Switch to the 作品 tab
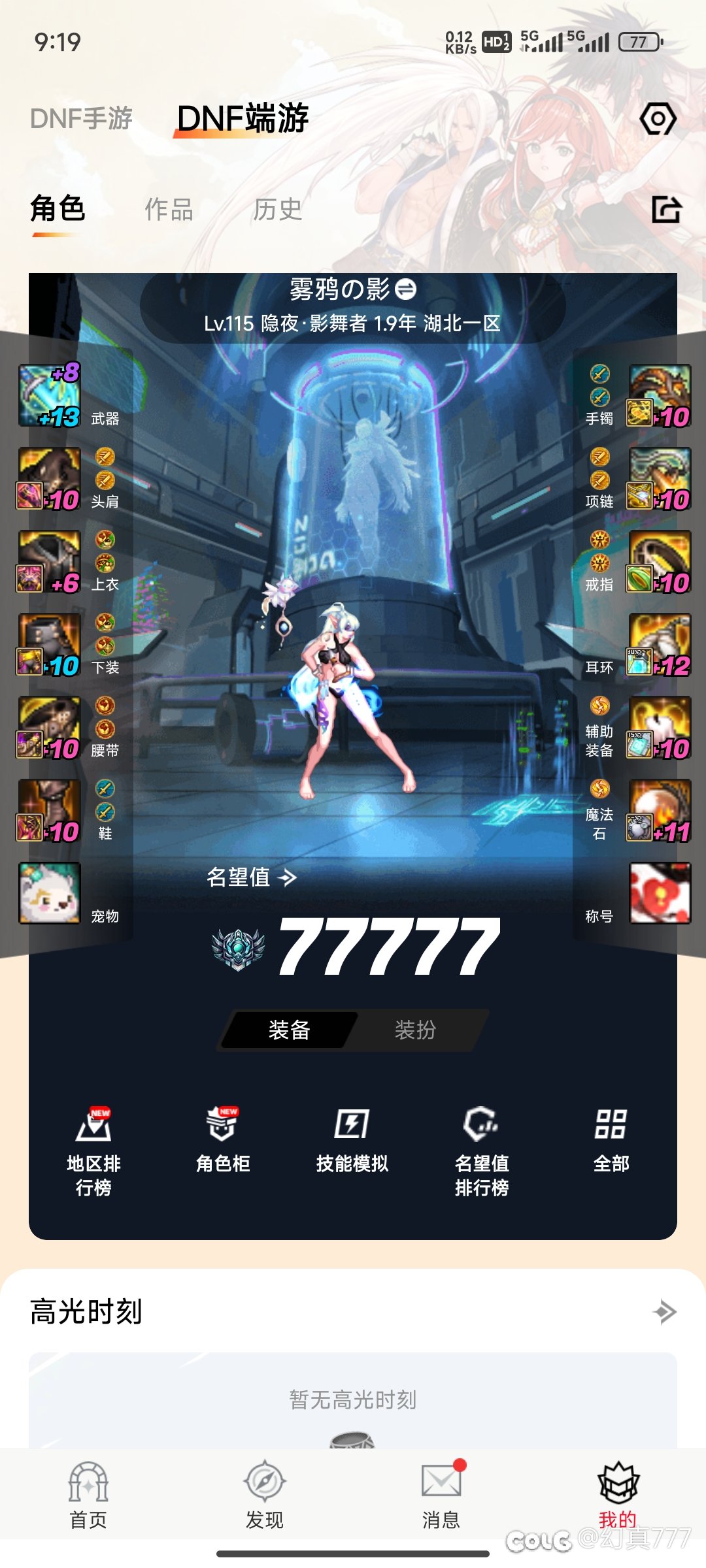 (169, 210)
